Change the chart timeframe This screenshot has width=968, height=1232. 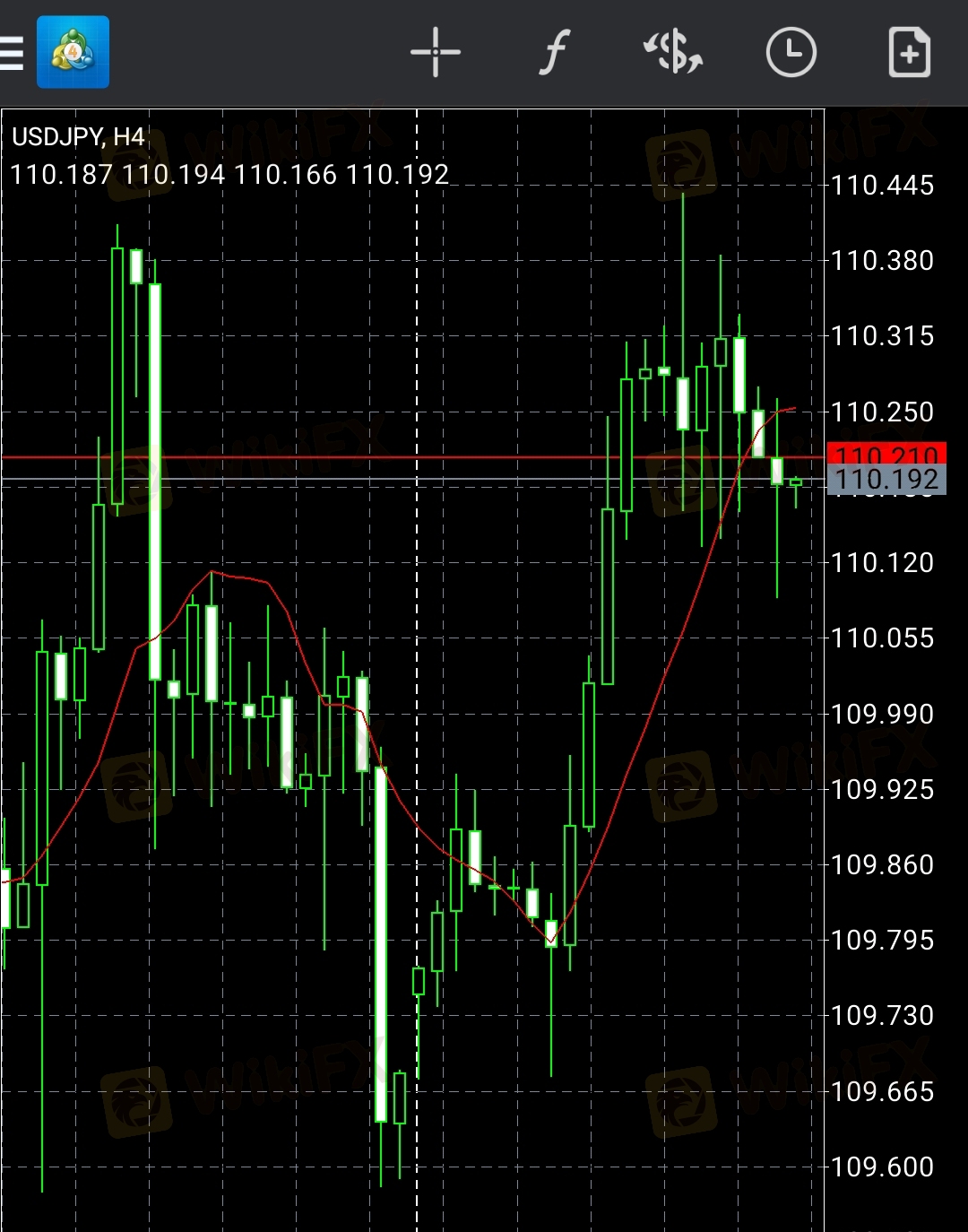tap(791, 53)
